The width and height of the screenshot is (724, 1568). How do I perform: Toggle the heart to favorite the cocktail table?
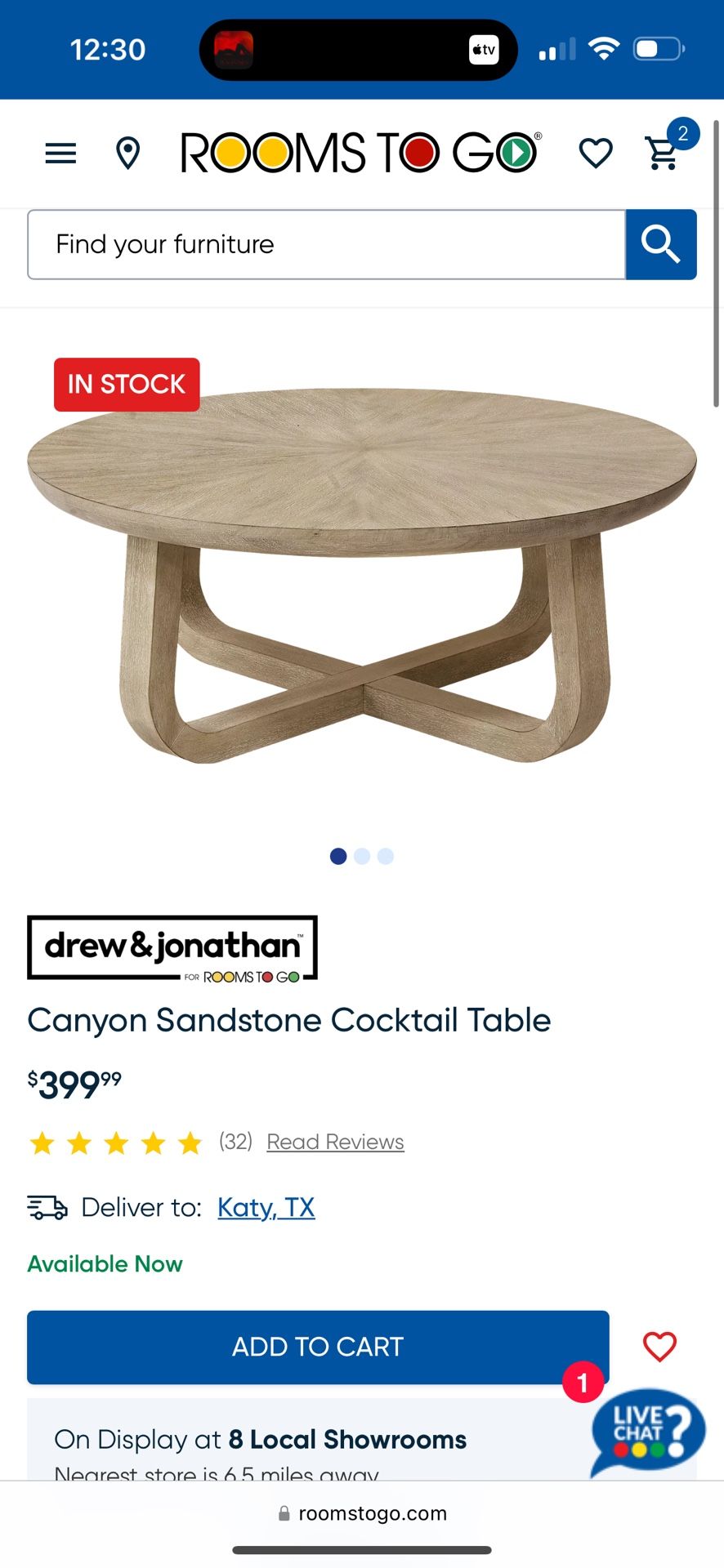(659, 1347)
